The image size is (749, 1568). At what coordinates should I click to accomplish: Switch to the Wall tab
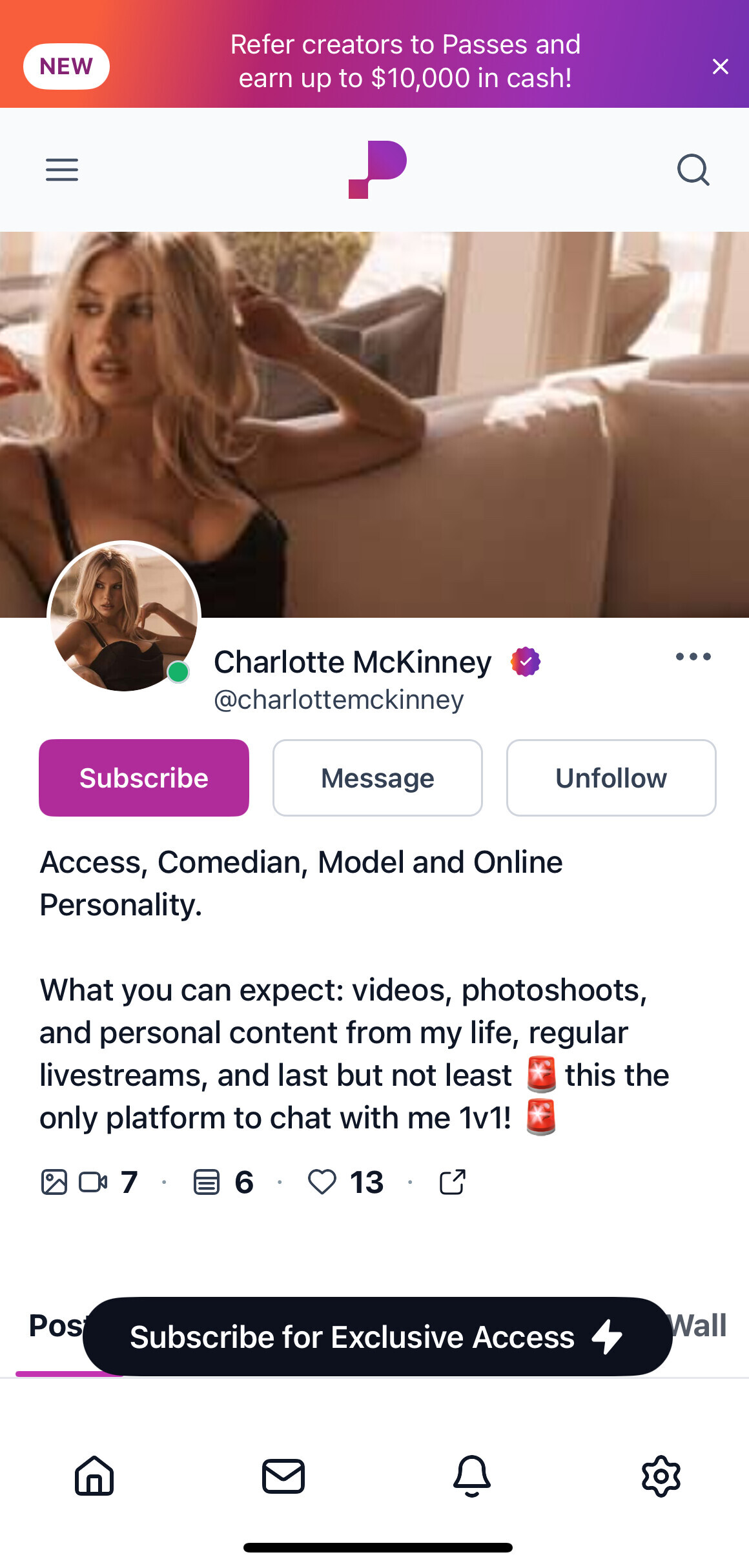coord(703,1326)
